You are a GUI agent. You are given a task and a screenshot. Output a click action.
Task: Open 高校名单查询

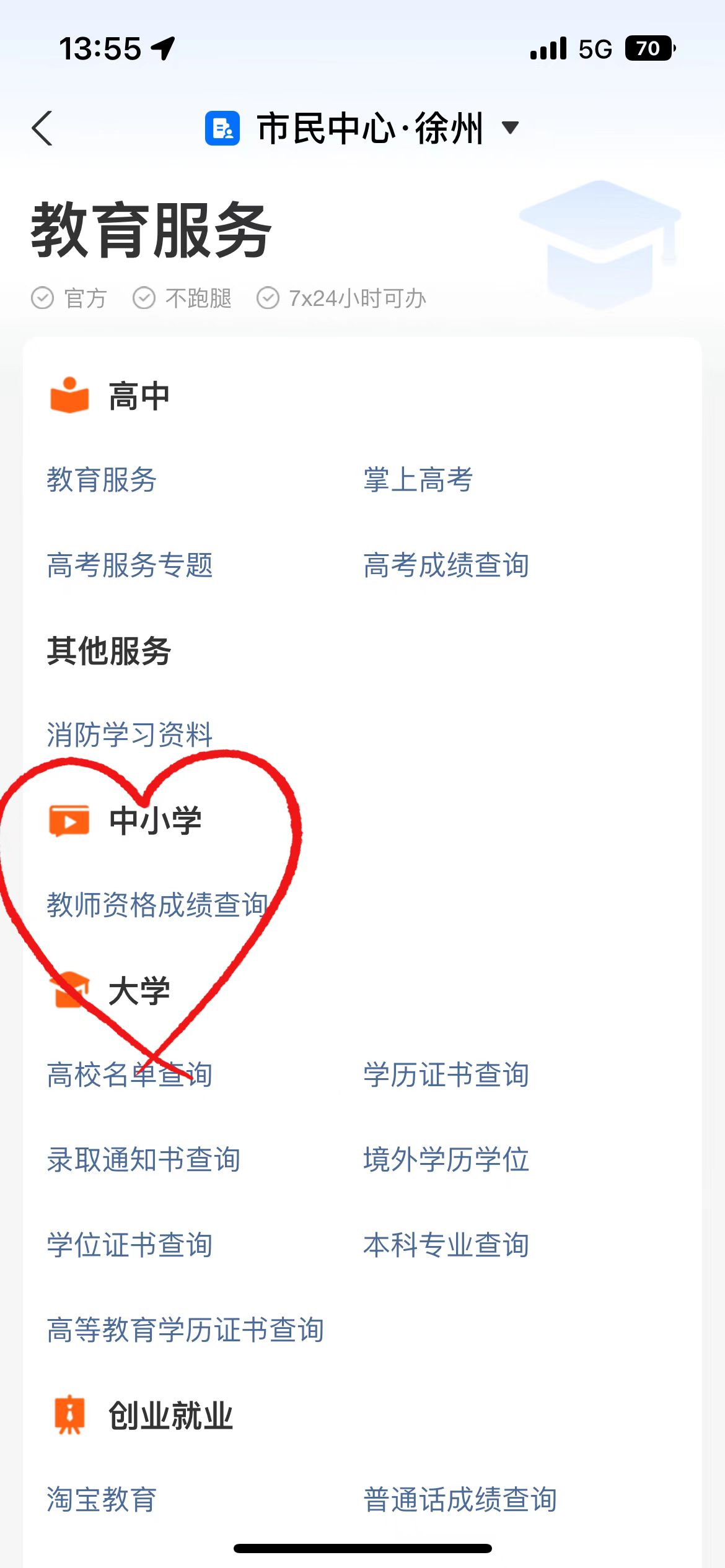click(130, 1074)
